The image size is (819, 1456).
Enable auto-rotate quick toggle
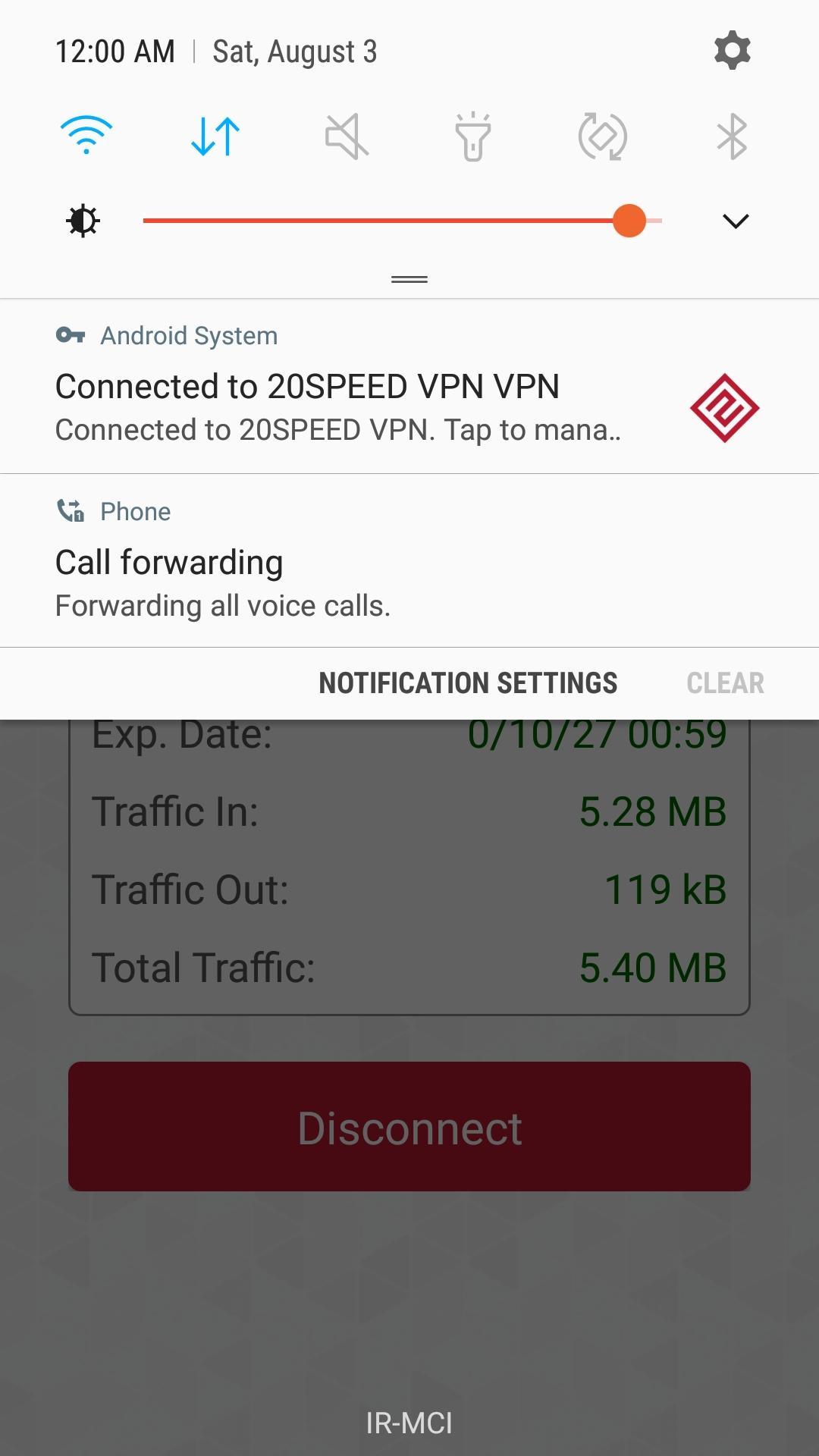tap(603, 136)
